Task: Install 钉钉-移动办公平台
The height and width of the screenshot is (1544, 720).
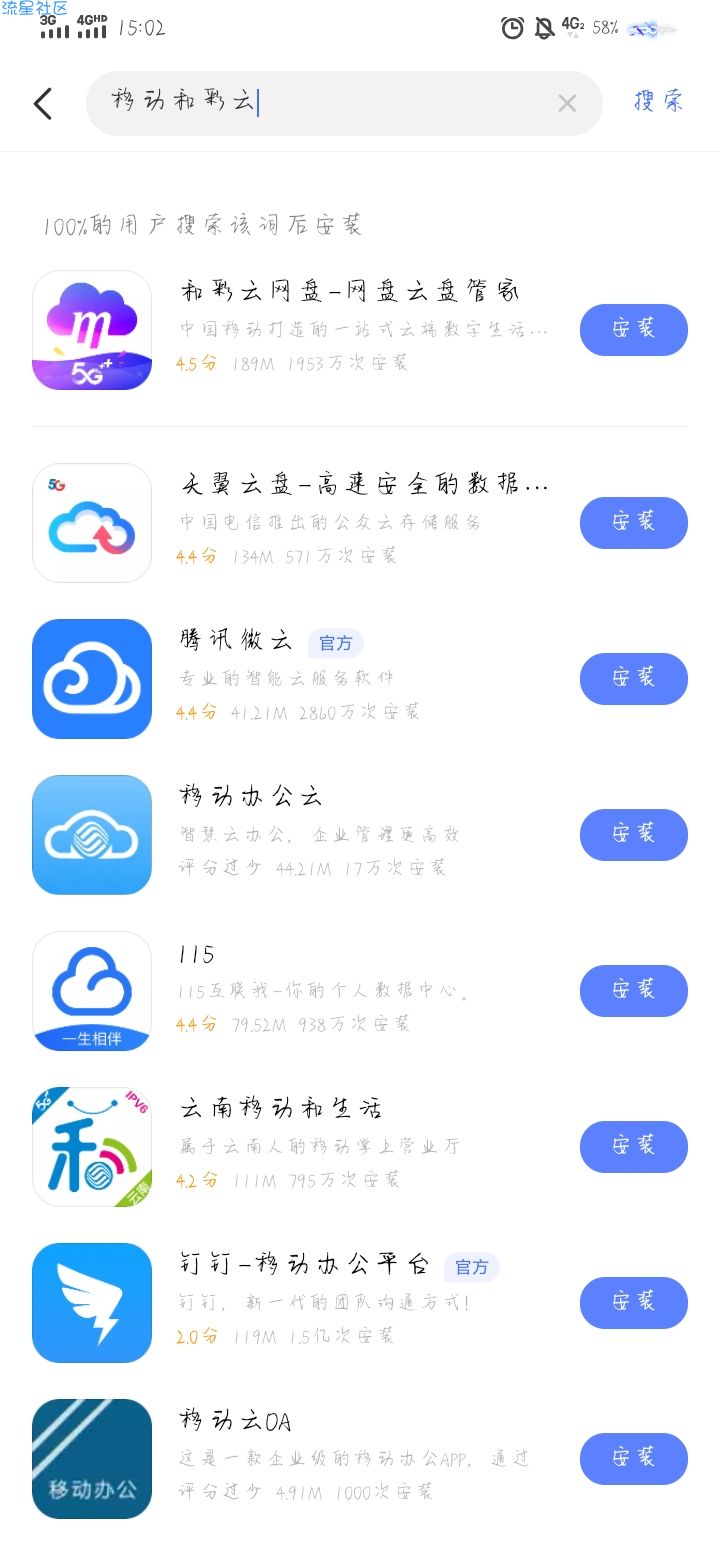Action: [x=634, y=1303]
